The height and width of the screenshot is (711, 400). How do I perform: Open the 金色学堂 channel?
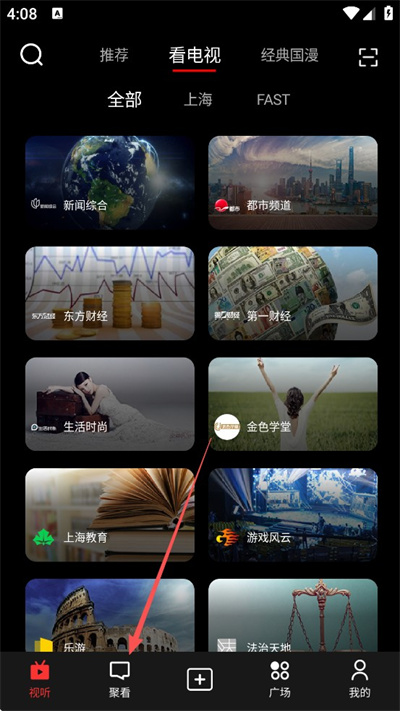(x=293, y=404)
